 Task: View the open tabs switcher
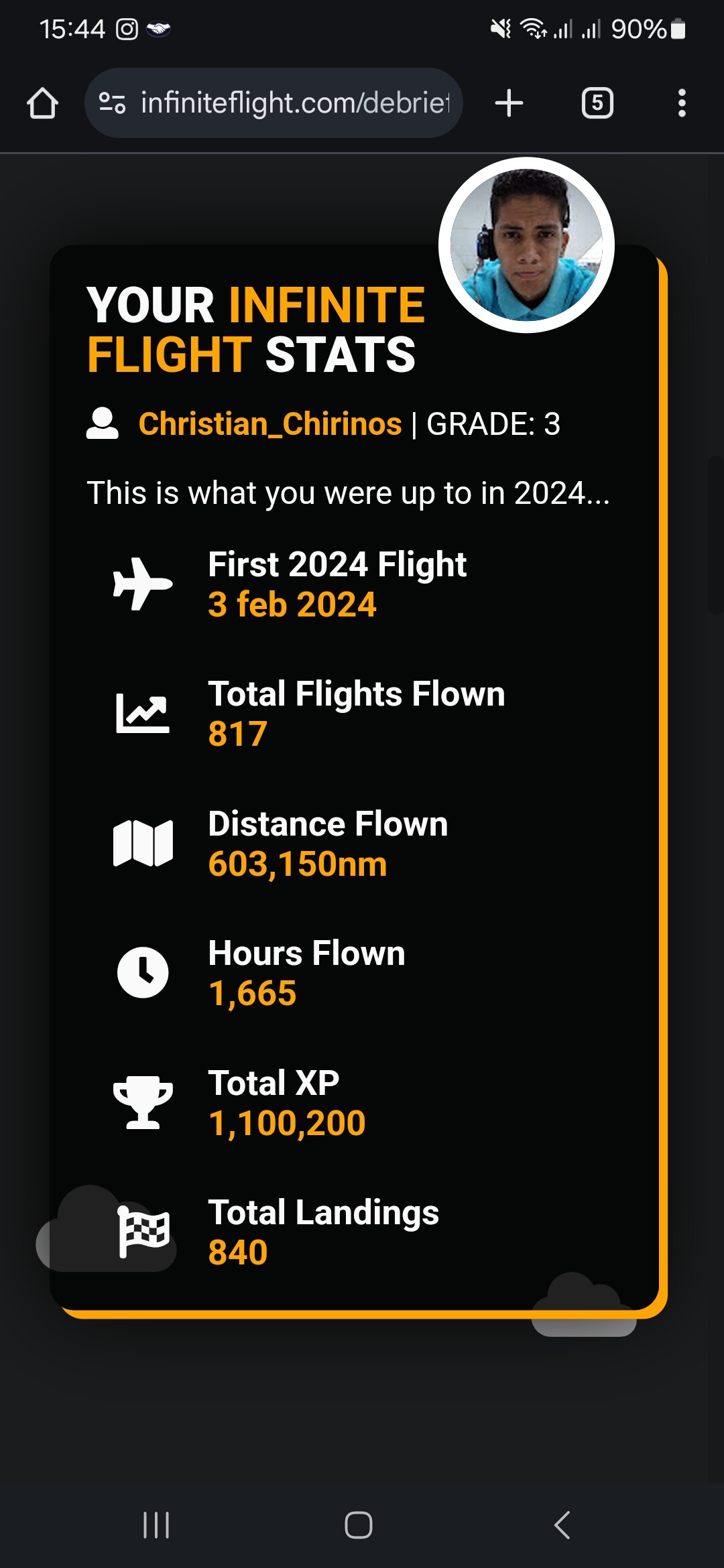click(597, 103)
